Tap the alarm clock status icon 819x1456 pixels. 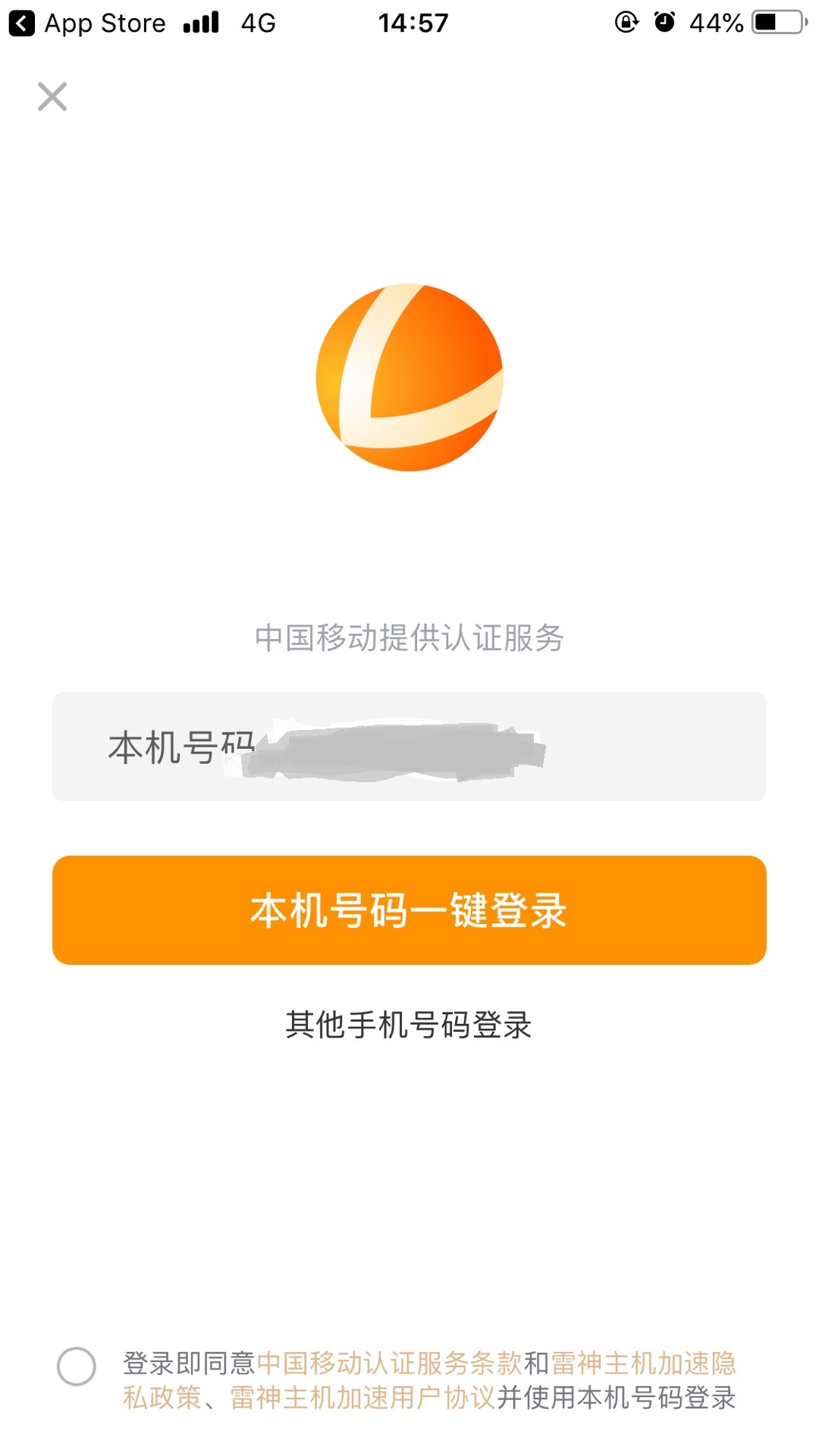coord(663,22)
